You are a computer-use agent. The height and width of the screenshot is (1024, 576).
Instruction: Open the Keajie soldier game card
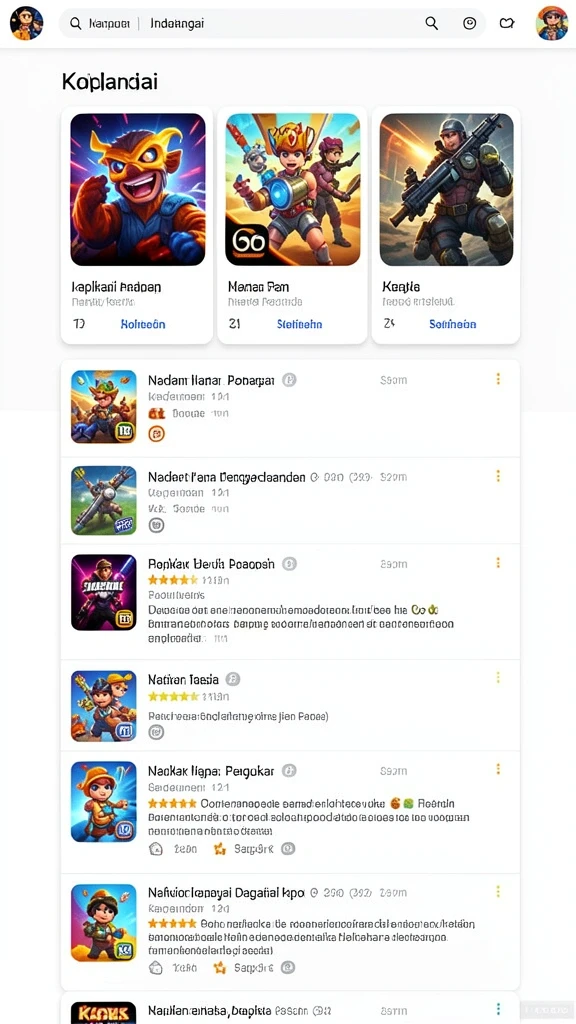446,225
